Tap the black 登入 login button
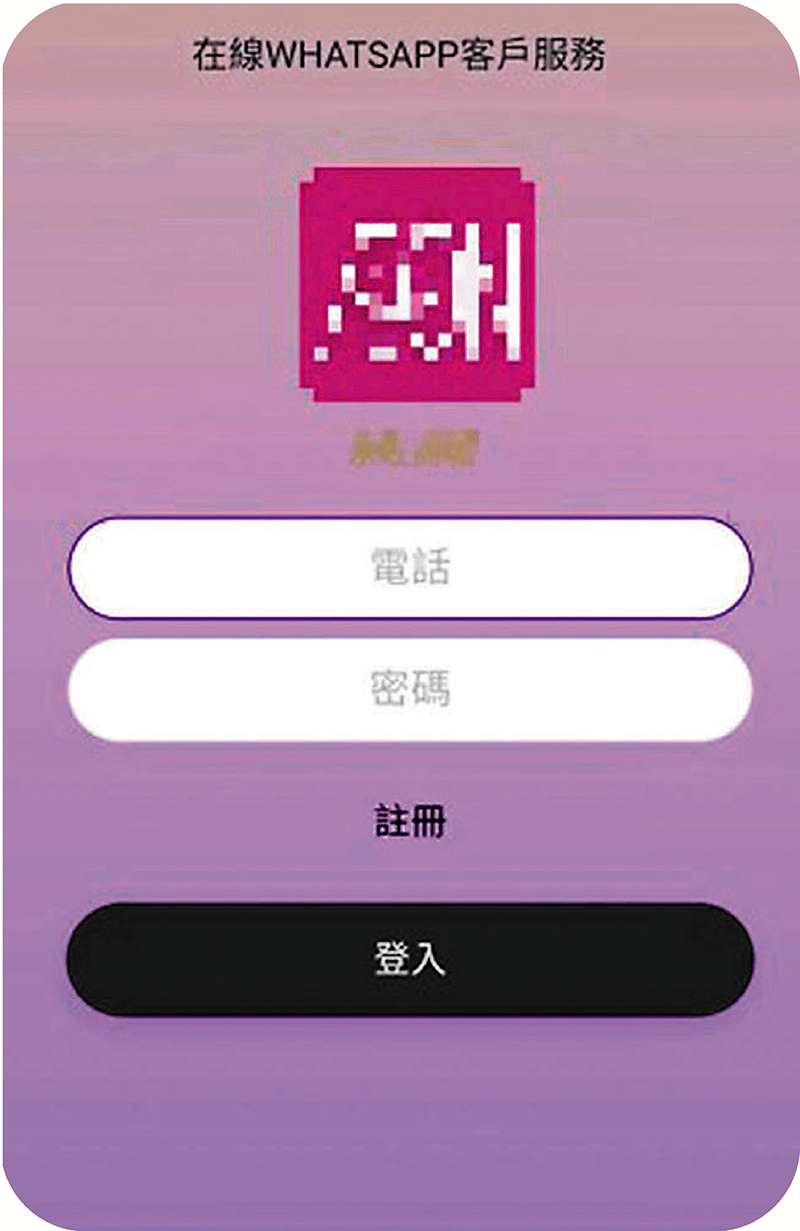Screen dimensions: 800x1231 (x=410, y=960)
